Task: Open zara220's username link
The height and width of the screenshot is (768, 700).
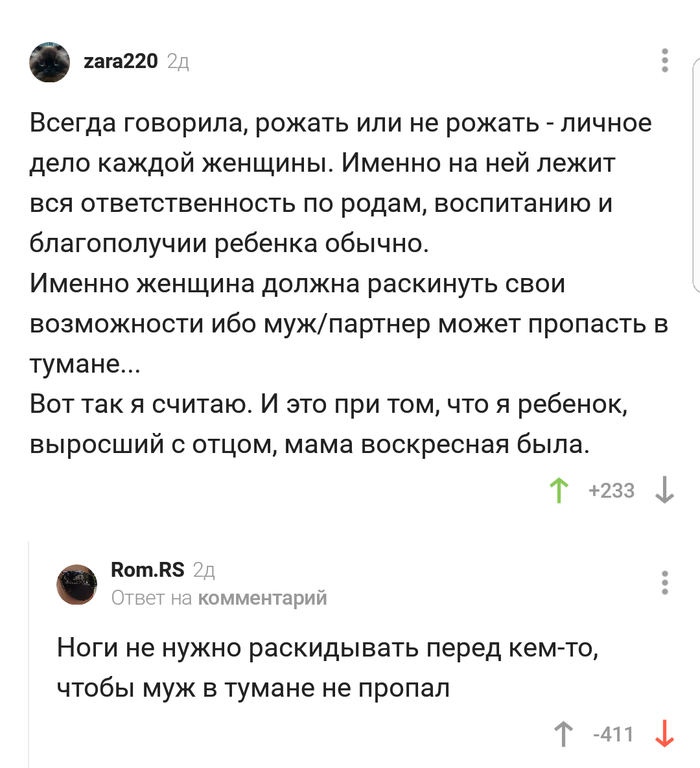Action: click(120, 61)
